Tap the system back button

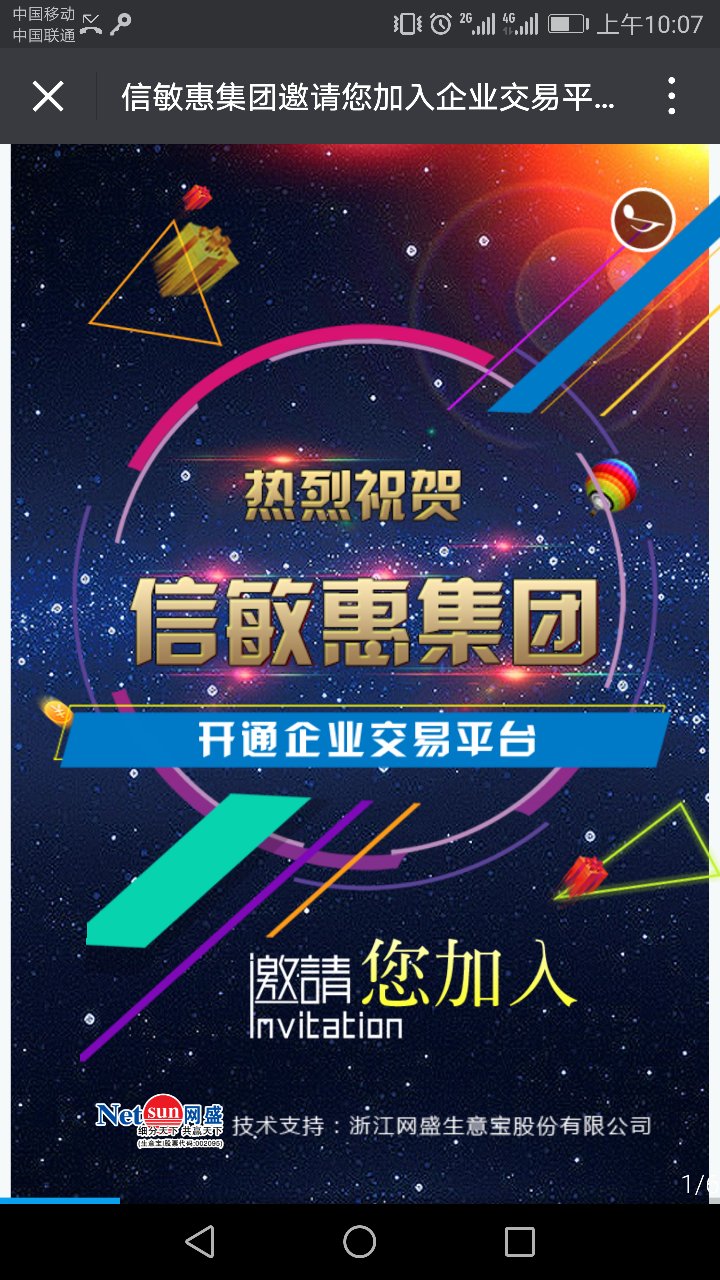pos(200,1242)
